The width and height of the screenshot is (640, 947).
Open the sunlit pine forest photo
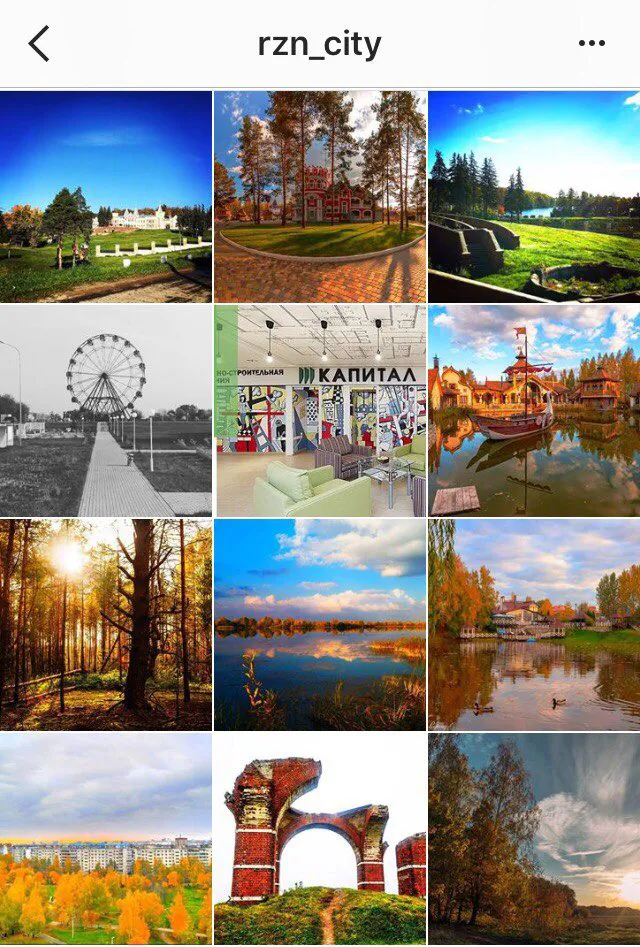tap(106, 624)
